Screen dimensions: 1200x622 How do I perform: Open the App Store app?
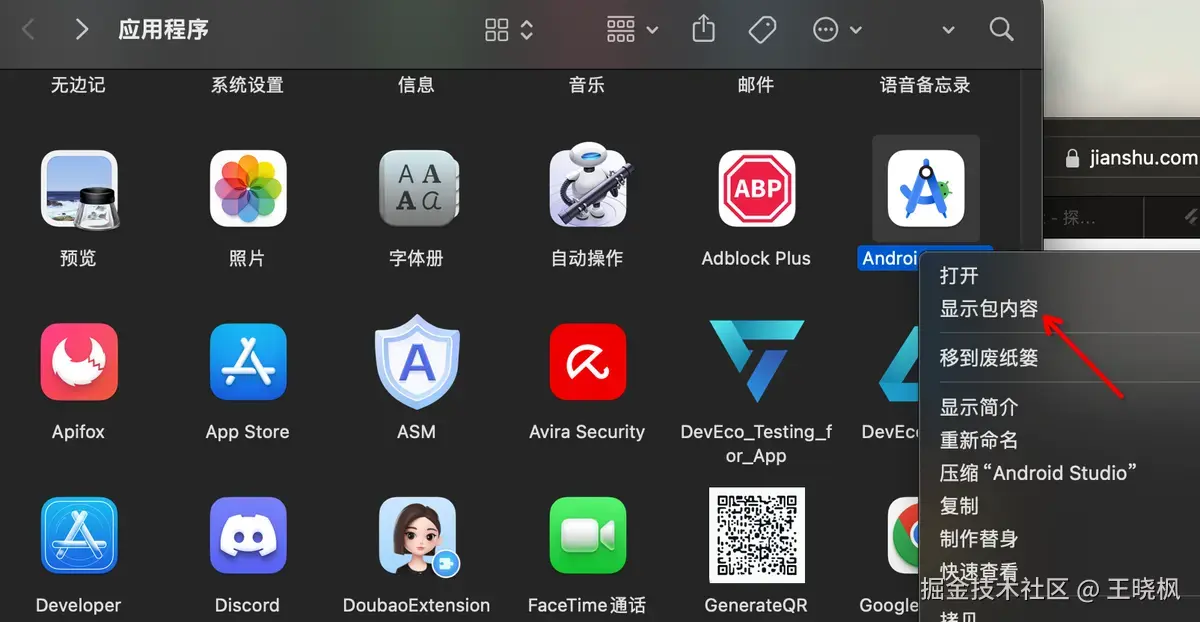247,362
